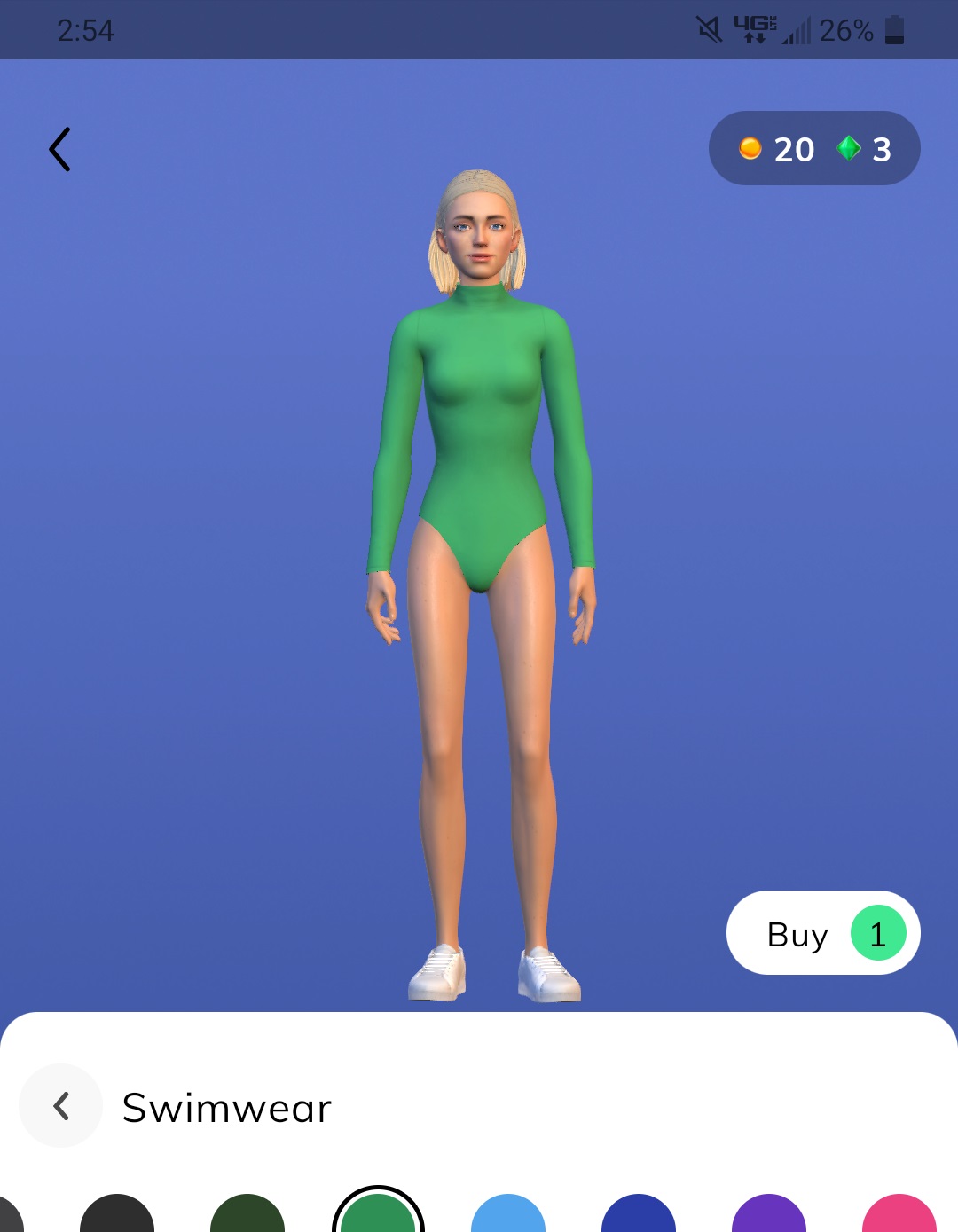Screen dimensions: 958x1232
Task: Return from the Swimwear category
Action: coord(60,1105)
